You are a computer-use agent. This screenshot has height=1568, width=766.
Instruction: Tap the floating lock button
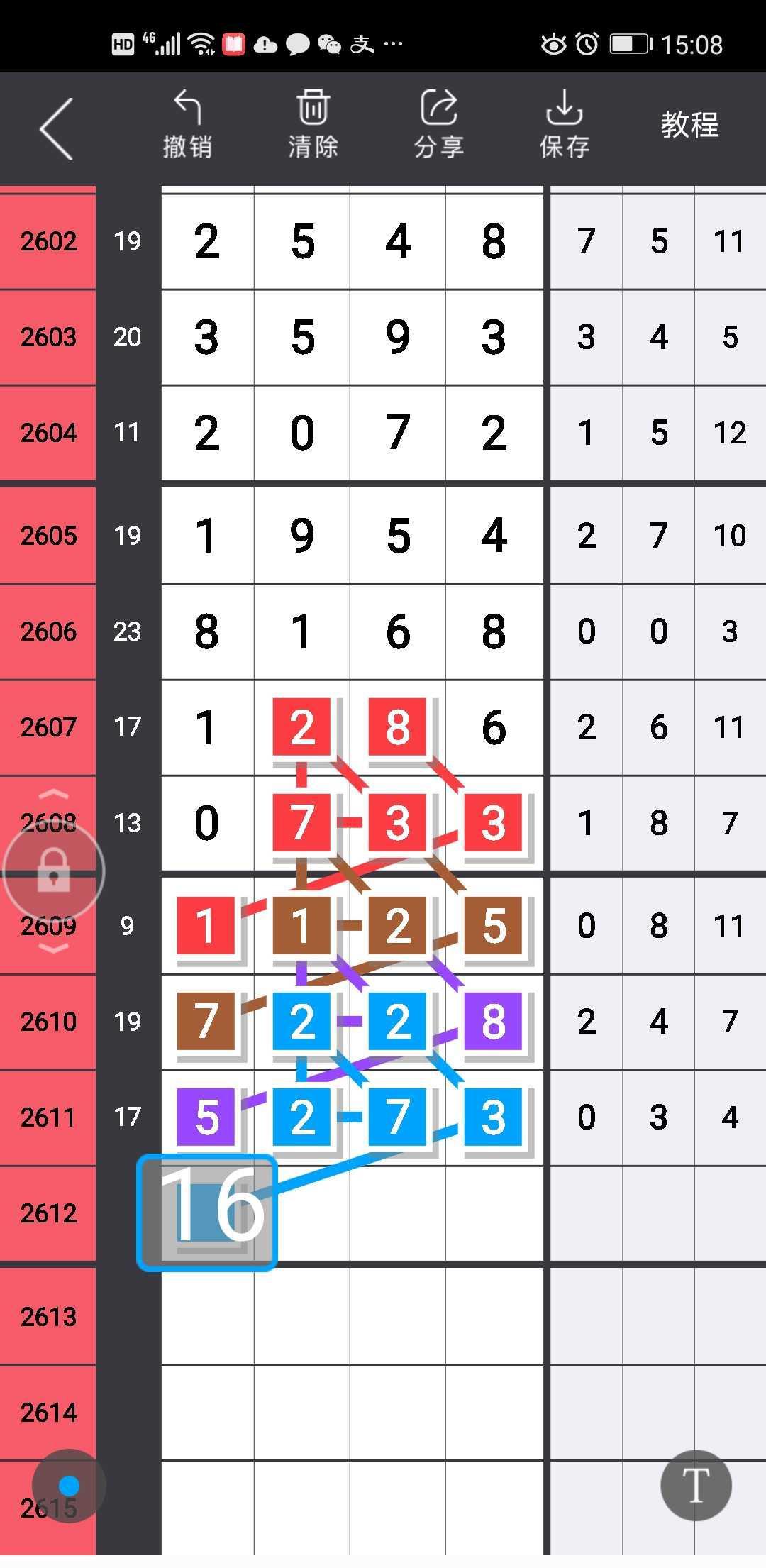pyautogui.click(x=54, y=871)
